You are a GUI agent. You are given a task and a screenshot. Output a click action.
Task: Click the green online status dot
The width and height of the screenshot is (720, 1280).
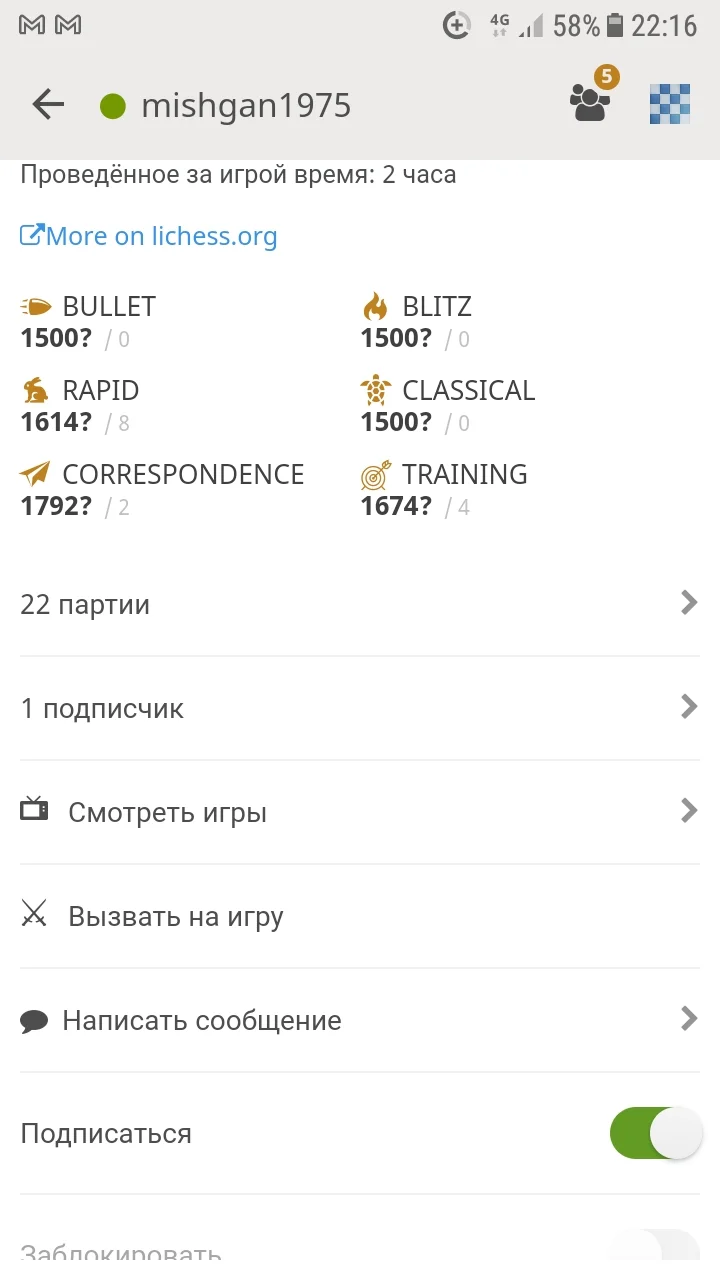click(x=113, y=104)
